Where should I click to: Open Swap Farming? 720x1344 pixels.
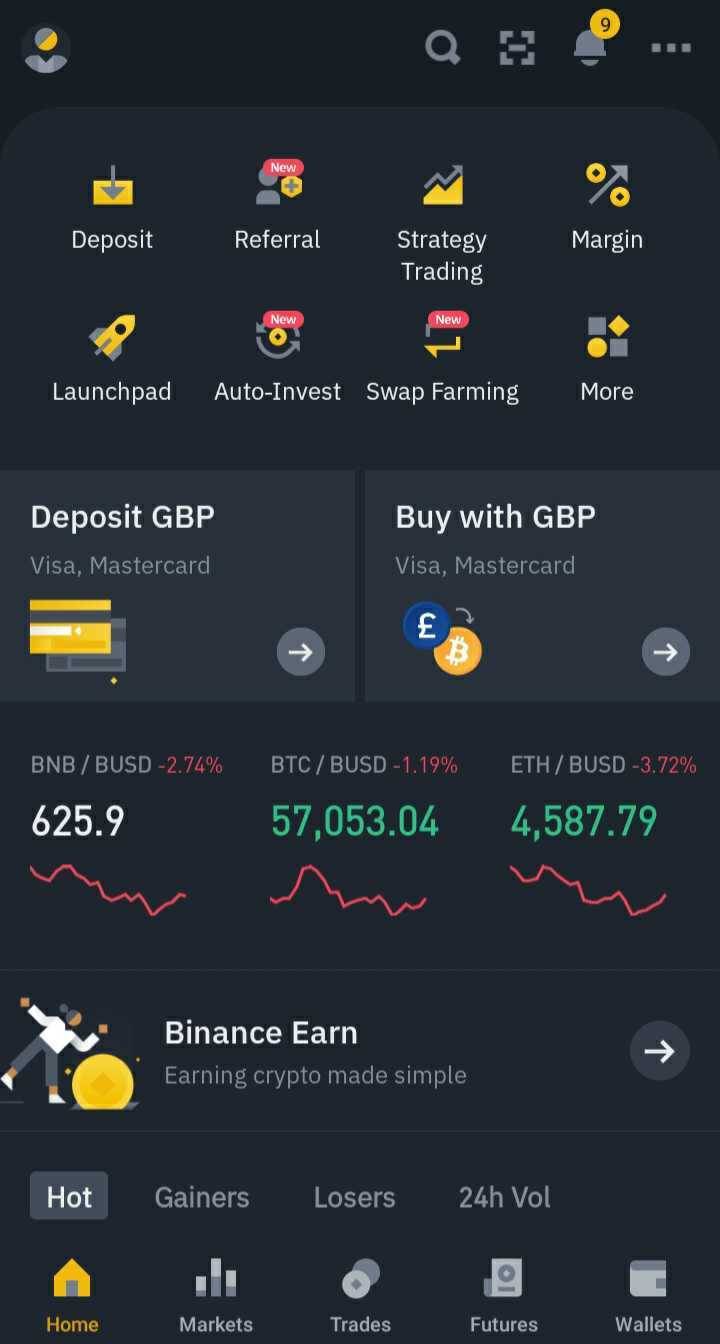tap(442, 360)
